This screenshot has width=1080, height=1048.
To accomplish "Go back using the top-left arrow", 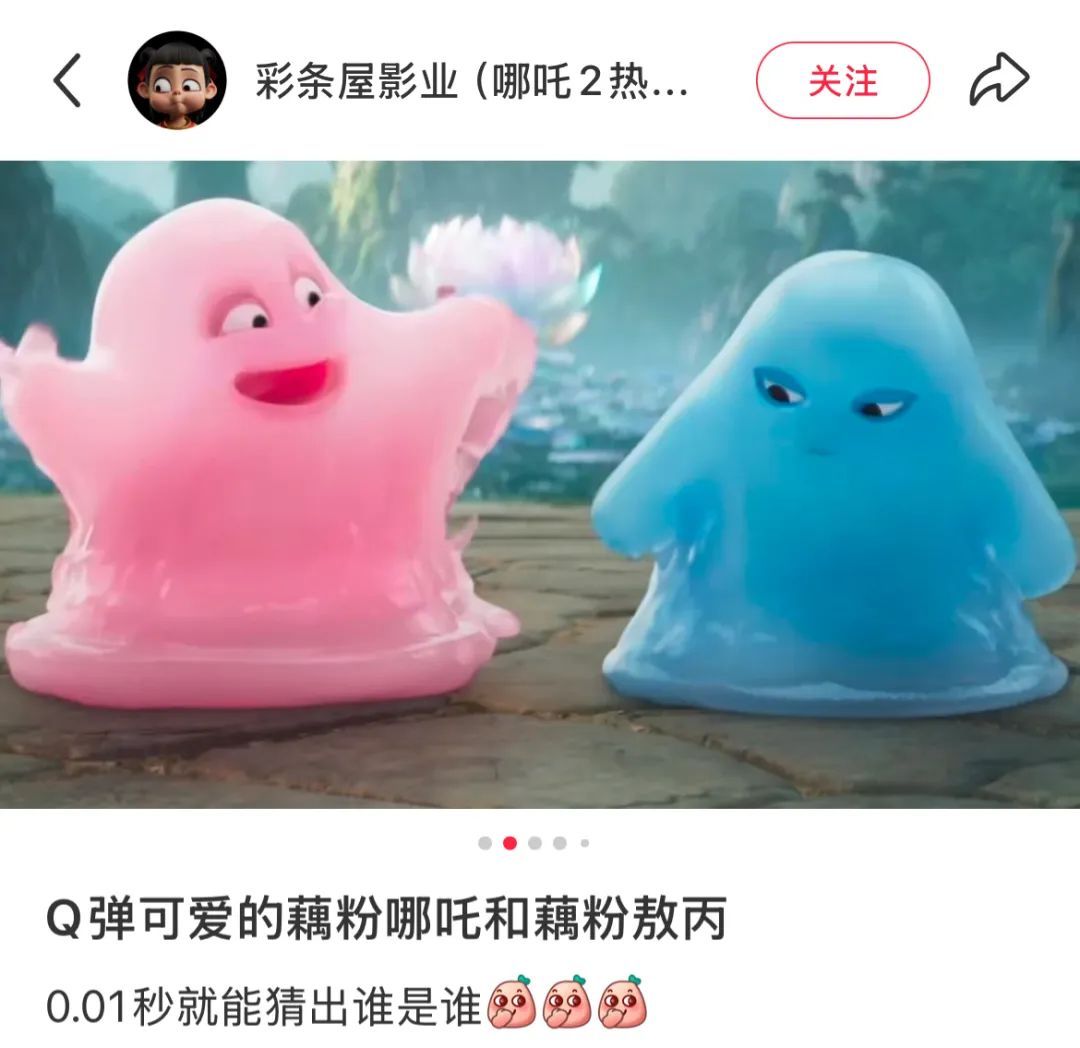I will tap(67, 81).
